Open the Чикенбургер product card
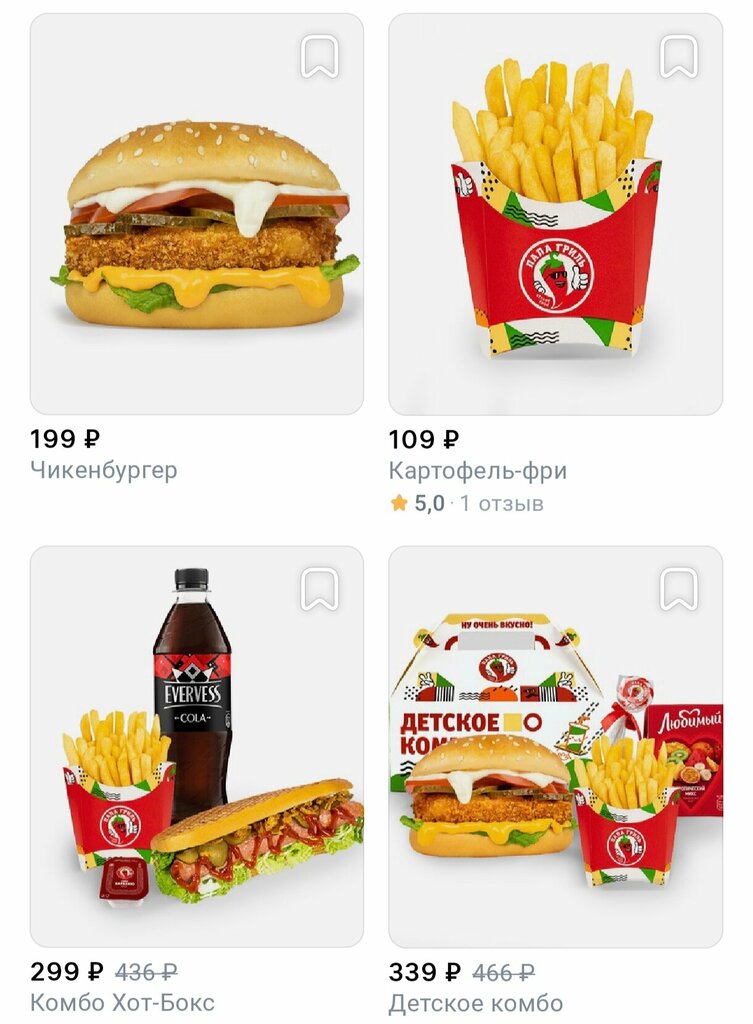This screenshot has height=1024, width=753. (197, 230)
